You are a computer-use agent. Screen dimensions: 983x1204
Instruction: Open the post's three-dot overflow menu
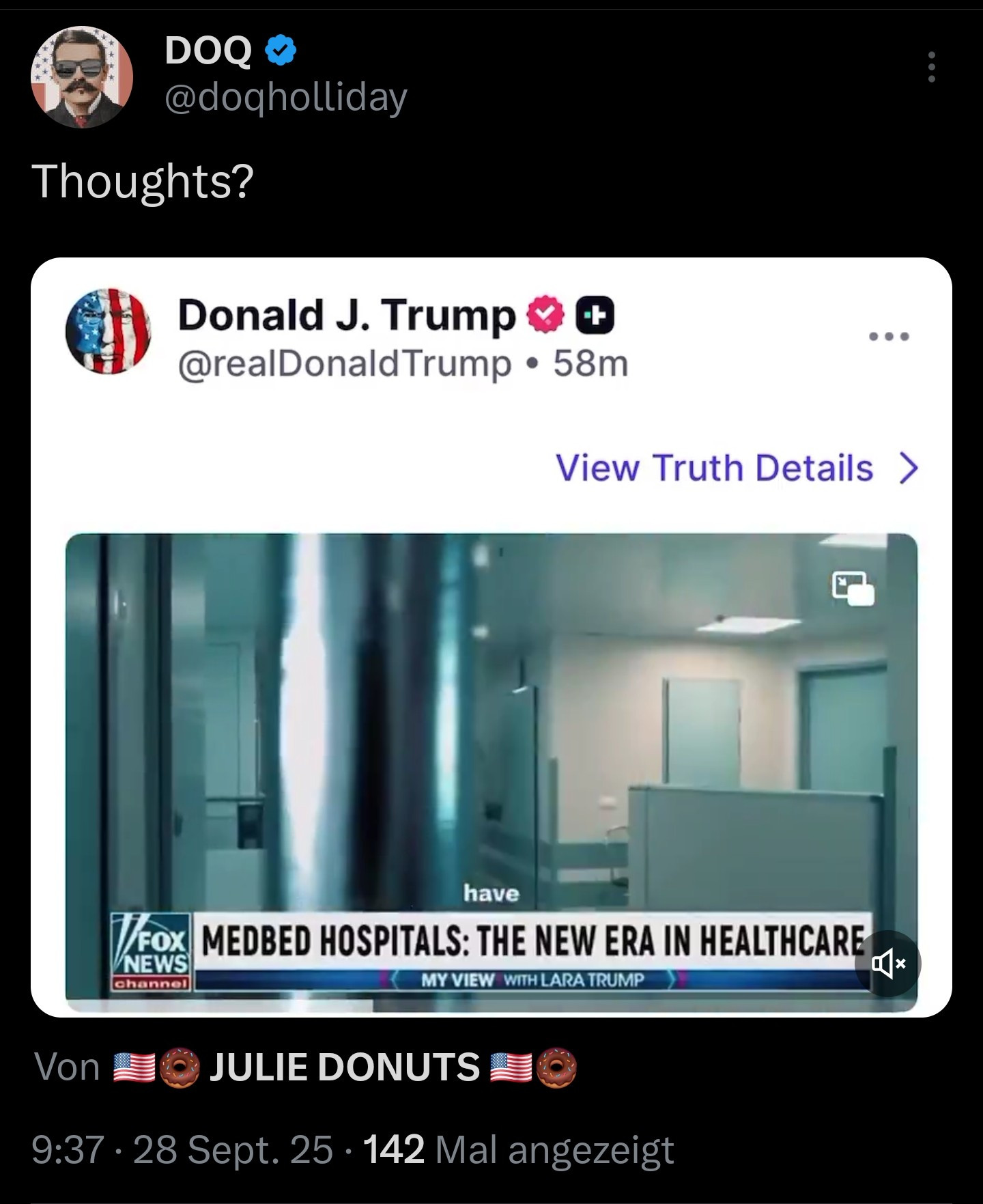pyautogui.click(x=931, y=67)
